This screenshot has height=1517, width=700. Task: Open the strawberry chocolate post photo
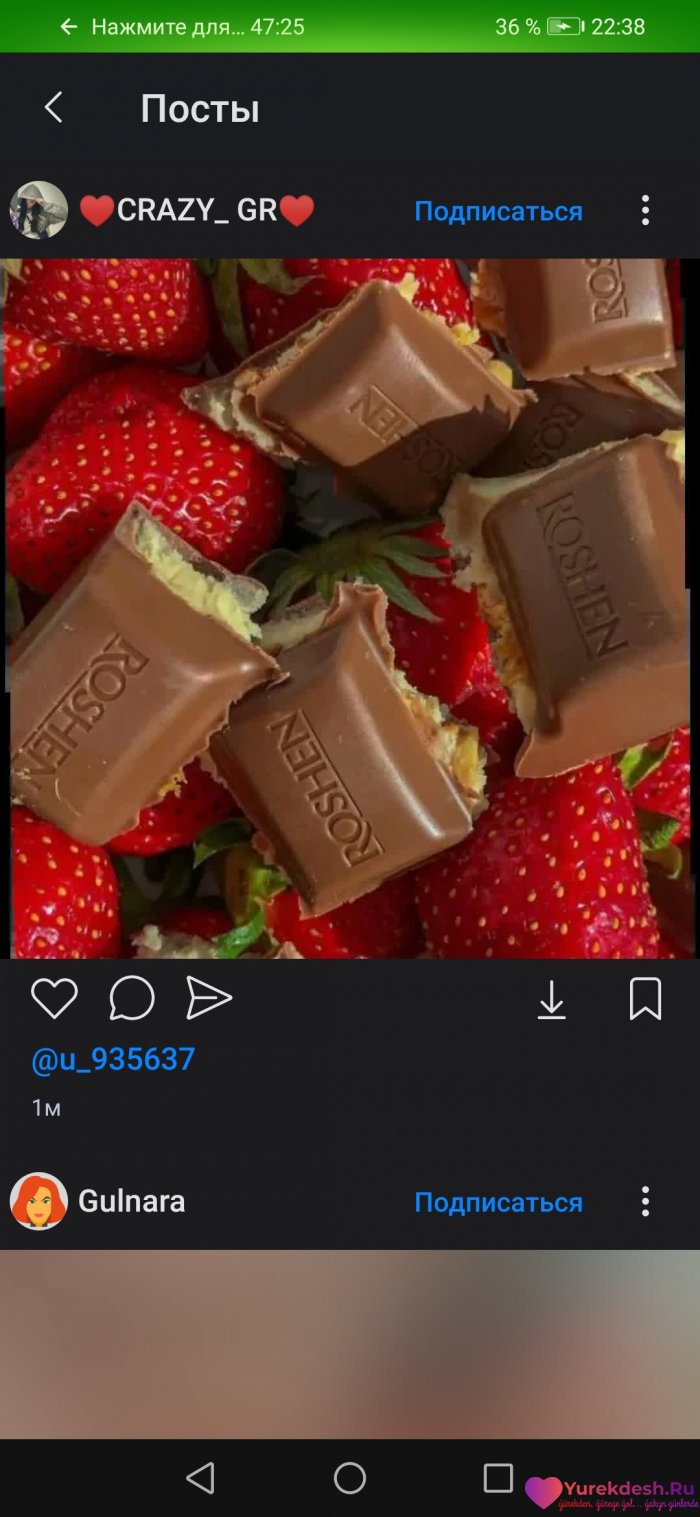(x=349, y=608)
